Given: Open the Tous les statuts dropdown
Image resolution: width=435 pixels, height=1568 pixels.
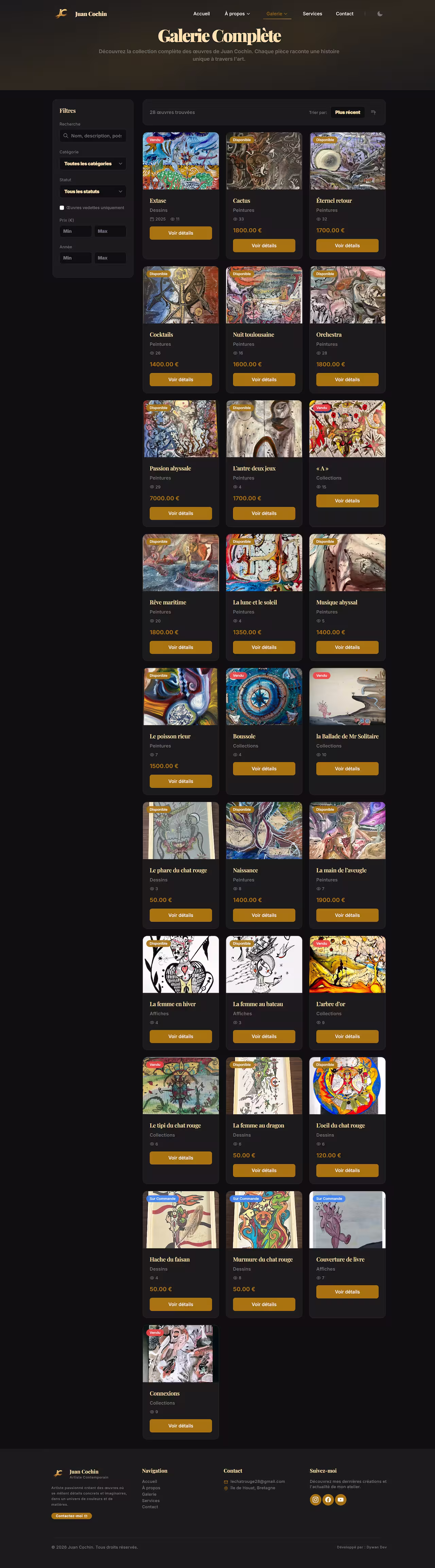Looking at the screenshot, I should tap(92, 191).
